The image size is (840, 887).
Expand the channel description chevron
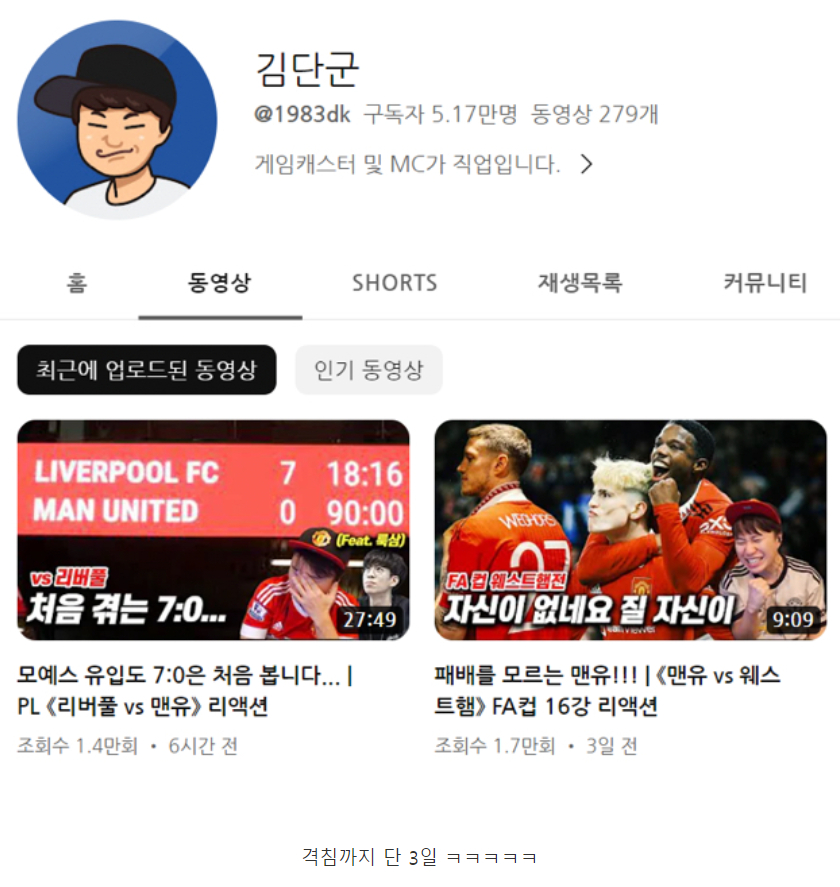tap(587, 164)
